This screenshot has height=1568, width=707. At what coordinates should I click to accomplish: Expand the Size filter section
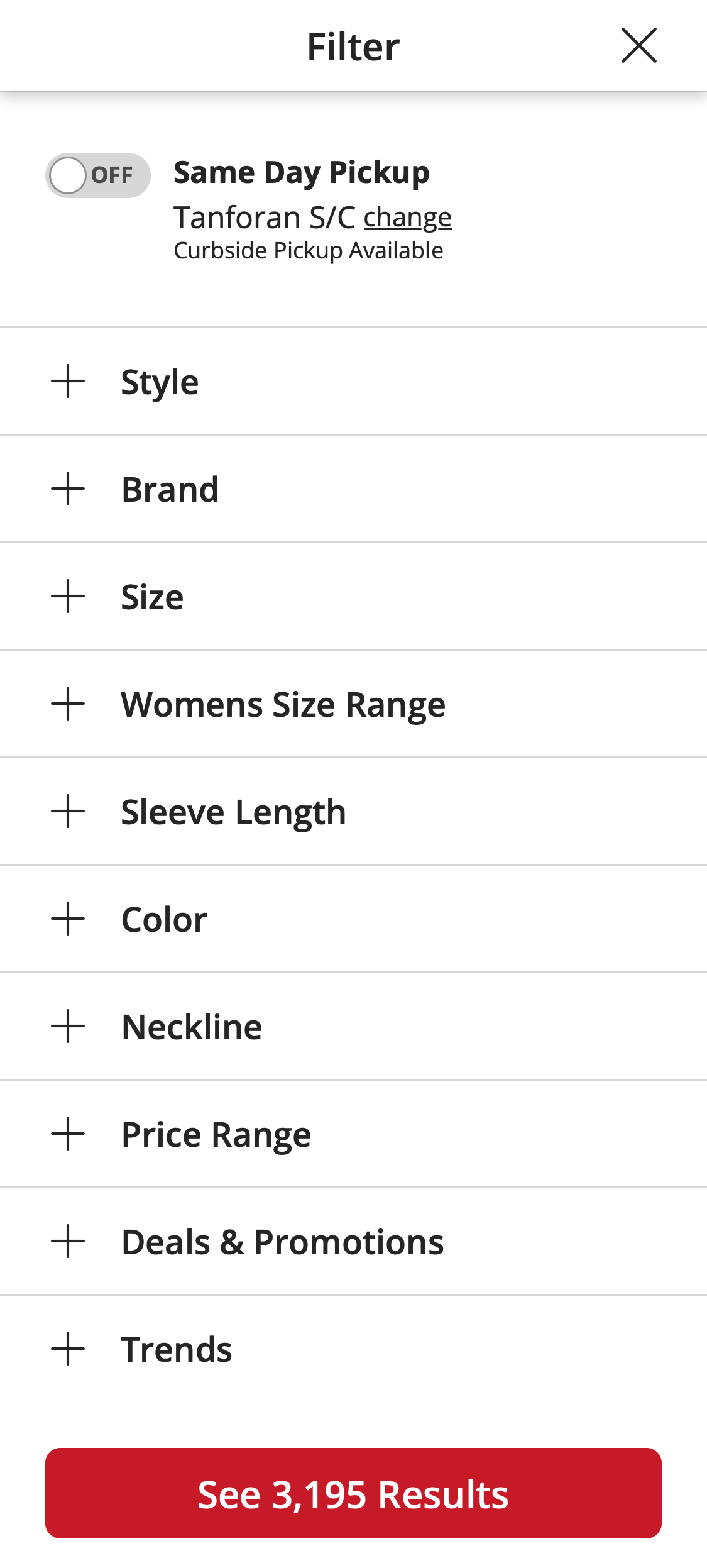coord(151,596)
